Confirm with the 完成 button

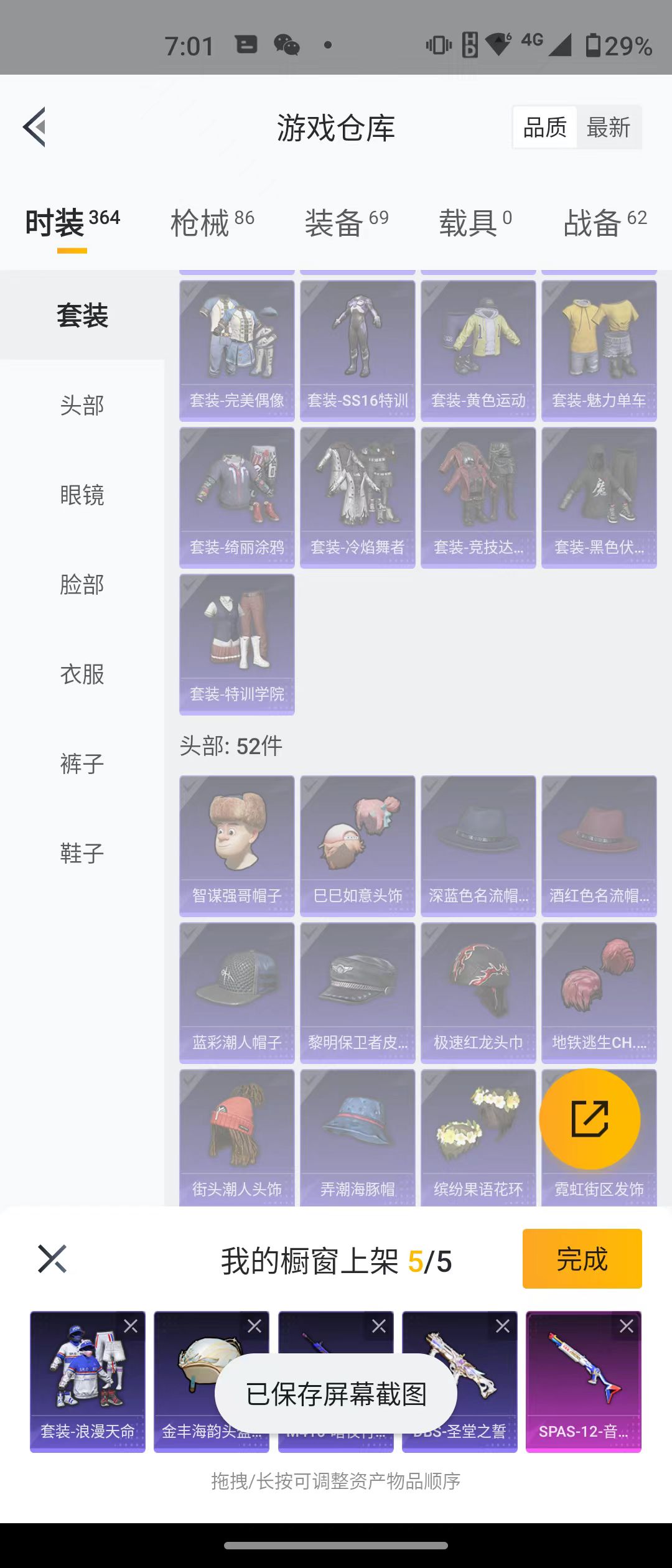coord(582,1259)
